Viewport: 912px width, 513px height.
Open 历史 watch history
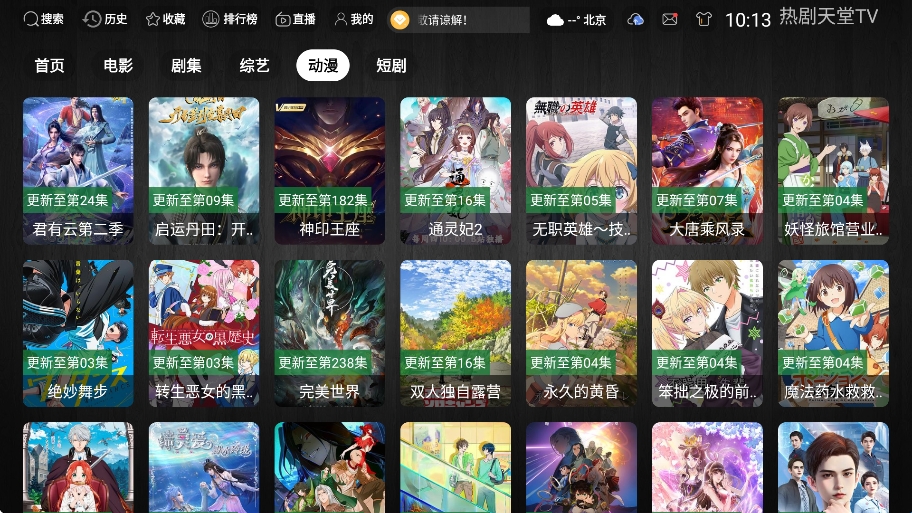pyautogui.click(x=105, y=19)
